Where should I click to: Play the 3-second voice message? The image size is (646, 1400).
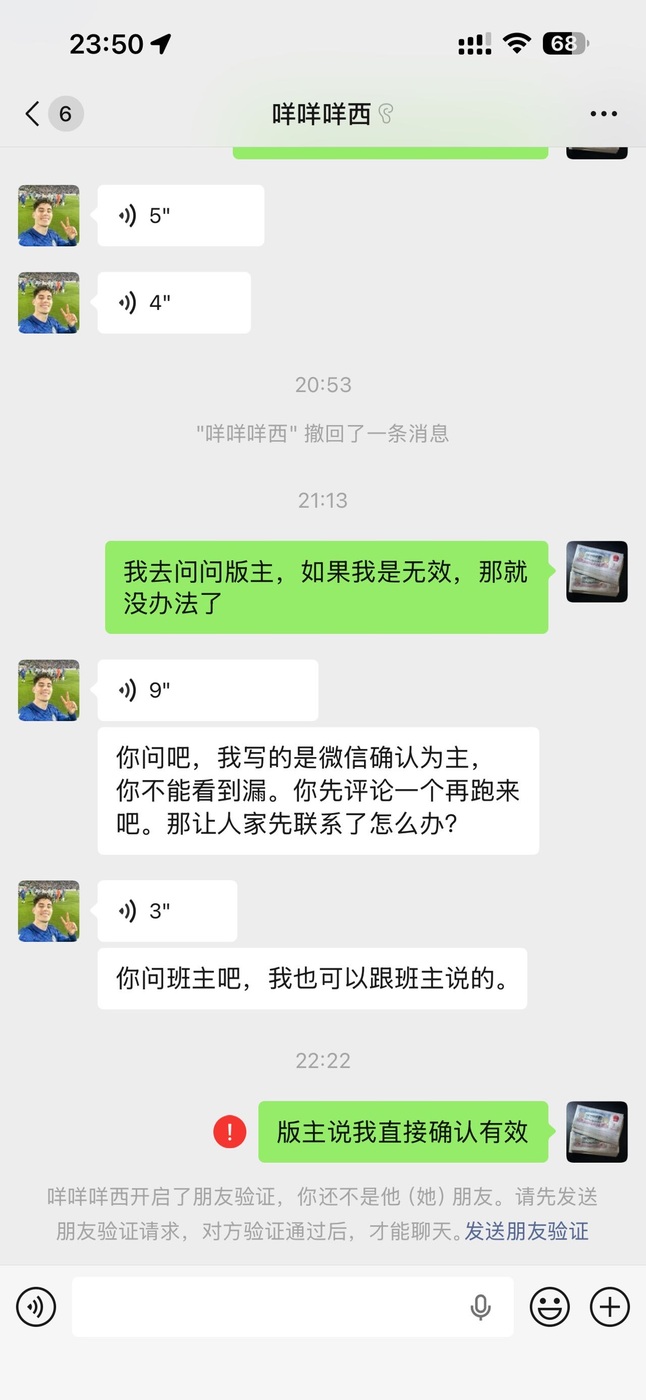167,911
